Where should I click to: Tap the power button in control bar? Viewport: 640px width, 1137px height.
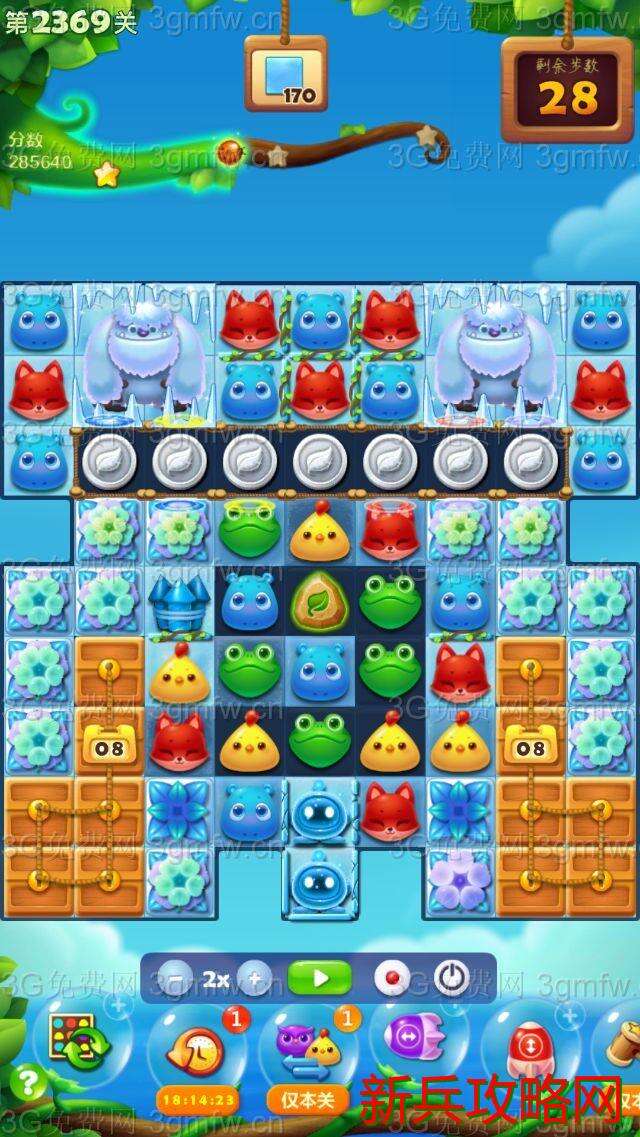[x=451, y=978]
